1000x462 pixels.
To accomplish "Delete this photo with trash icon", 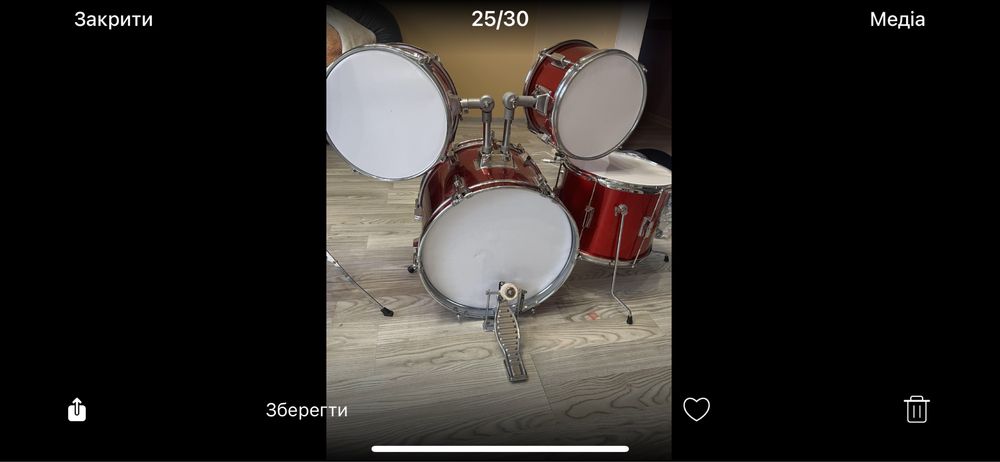I will (x=916, y=409).
